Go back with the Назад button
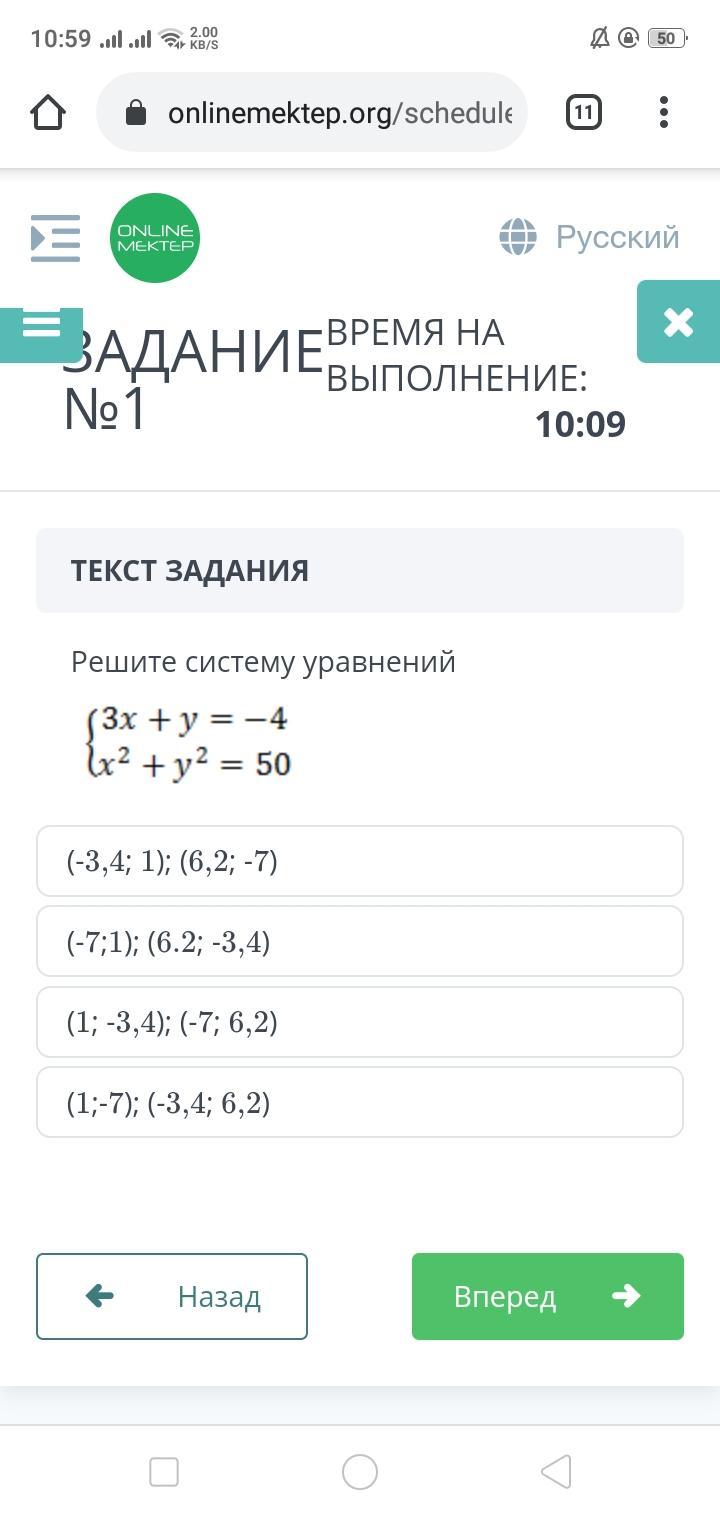This screenshot has width=720, height=1520. pyautogui.click(x=172, y=1296)
